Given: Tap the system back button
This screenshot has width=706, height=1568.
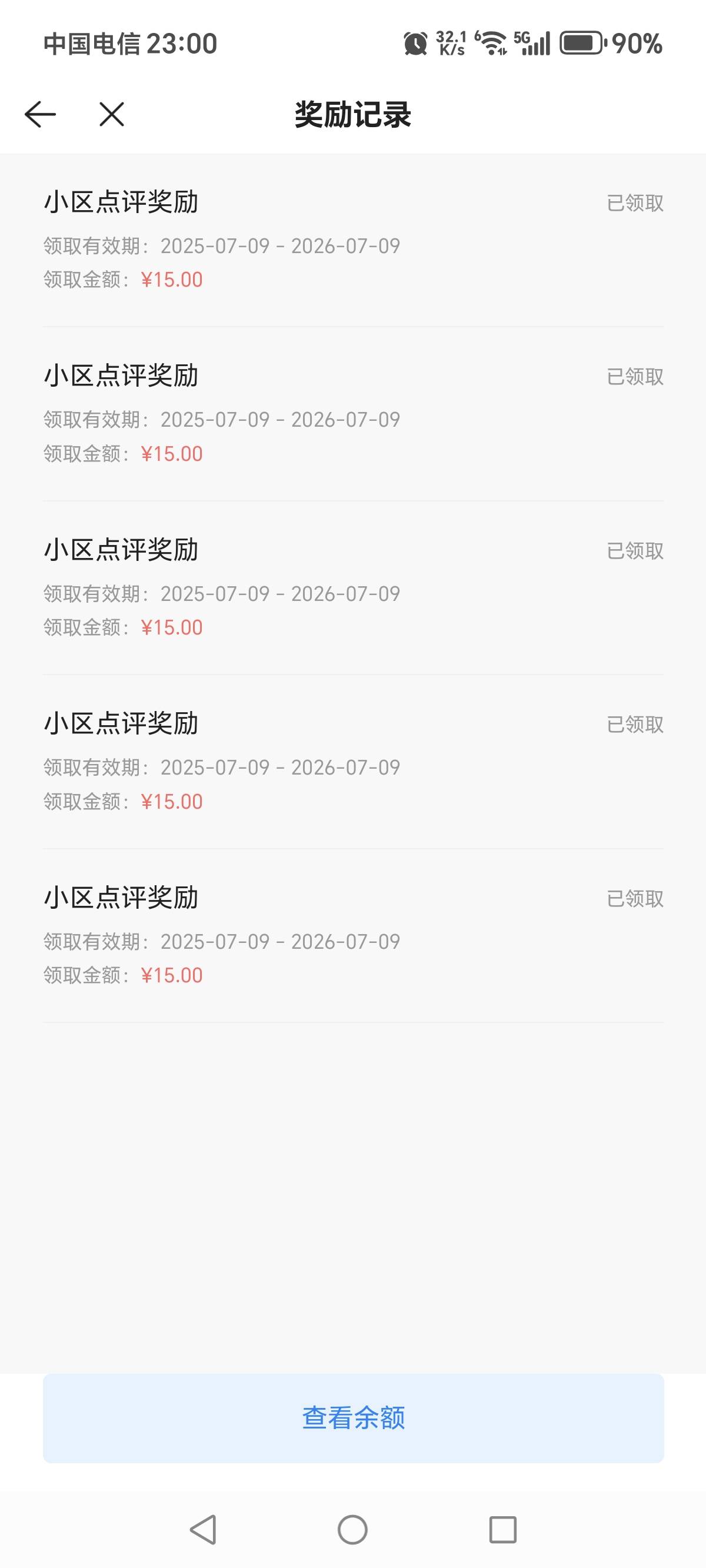Looking at the screenshot, I should click(x=204, y=1530).
